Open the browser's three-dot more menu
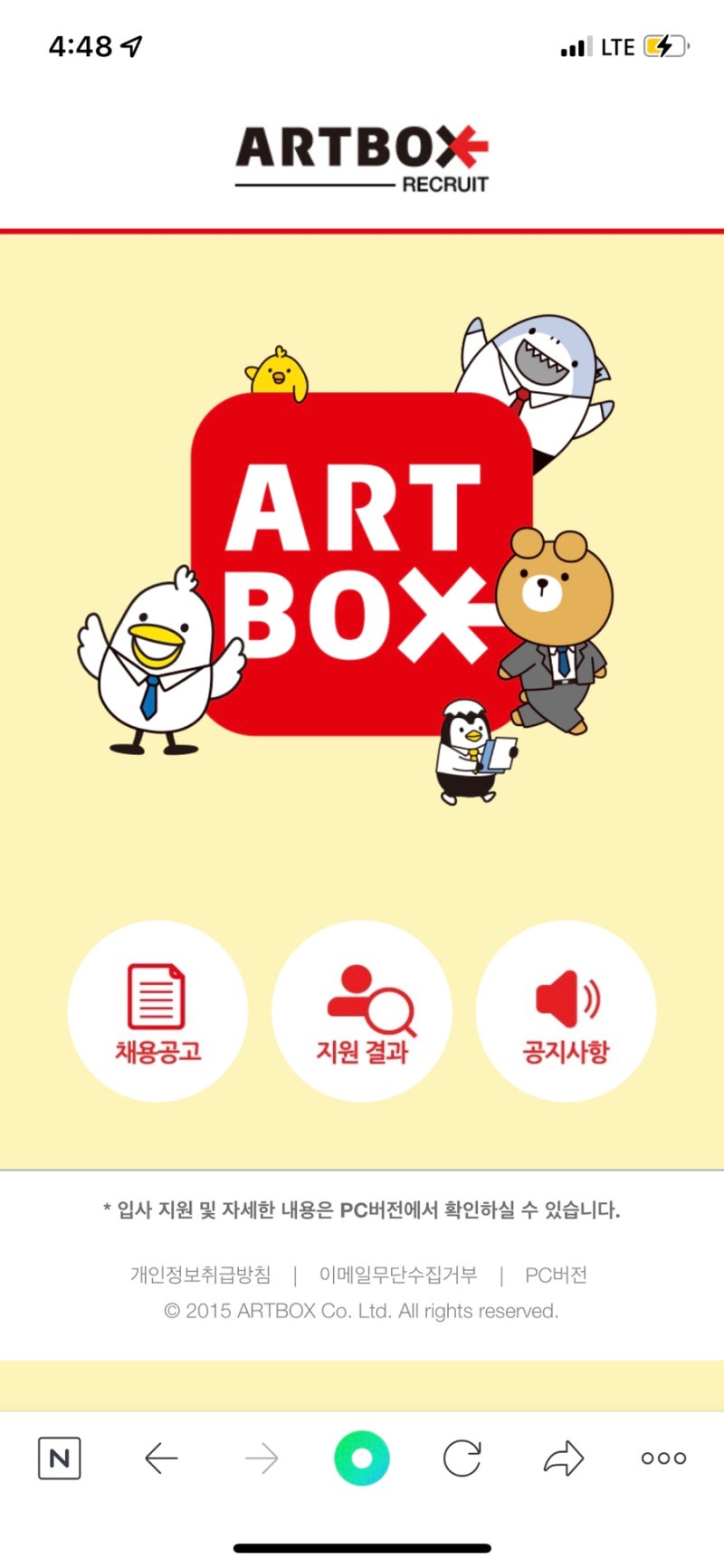Image resolution: width=724 pixels, height=1568 pixels. [663, 1458]
